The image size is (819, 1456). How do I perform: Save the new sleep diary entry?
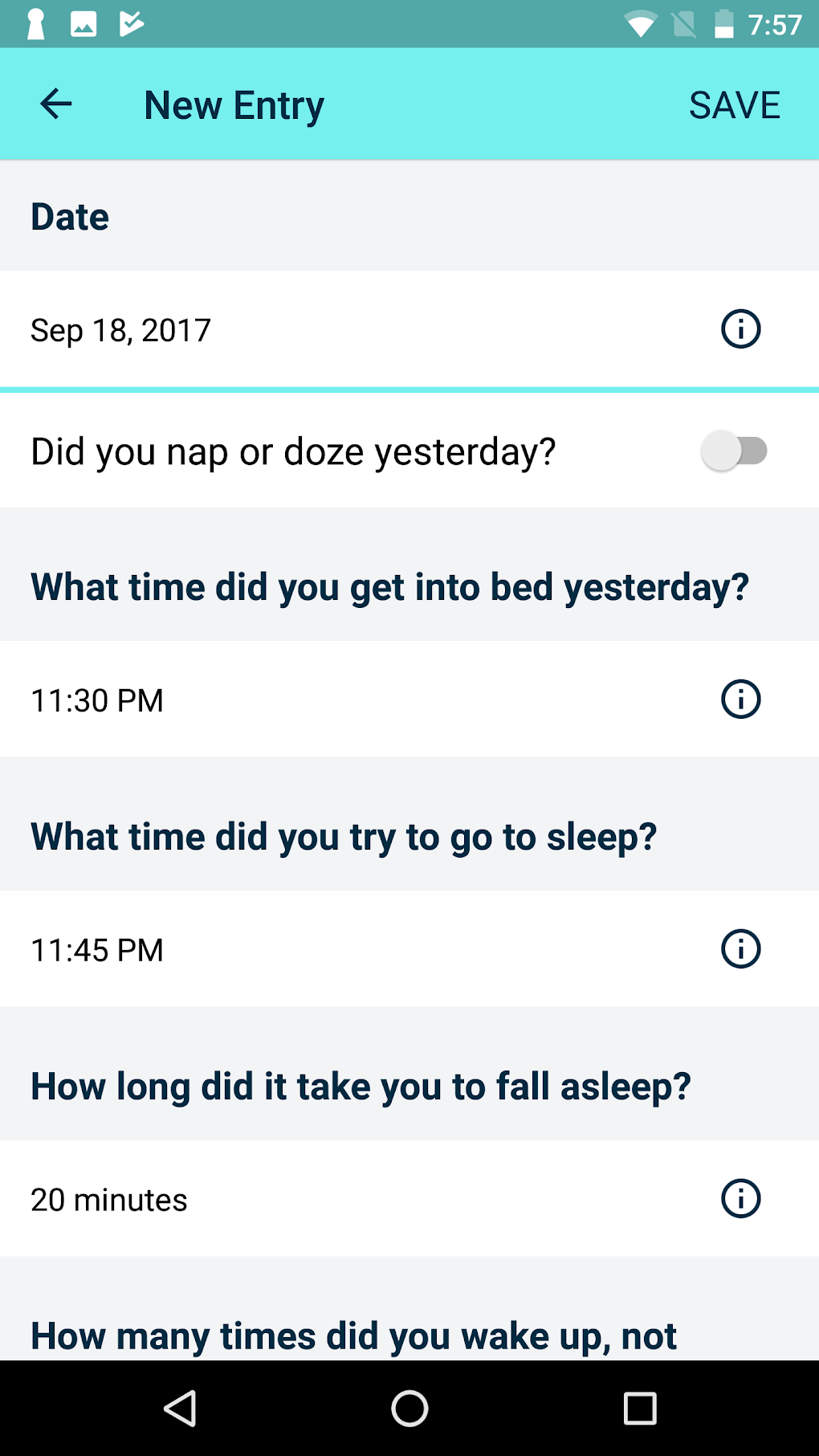tap(735, 104)
